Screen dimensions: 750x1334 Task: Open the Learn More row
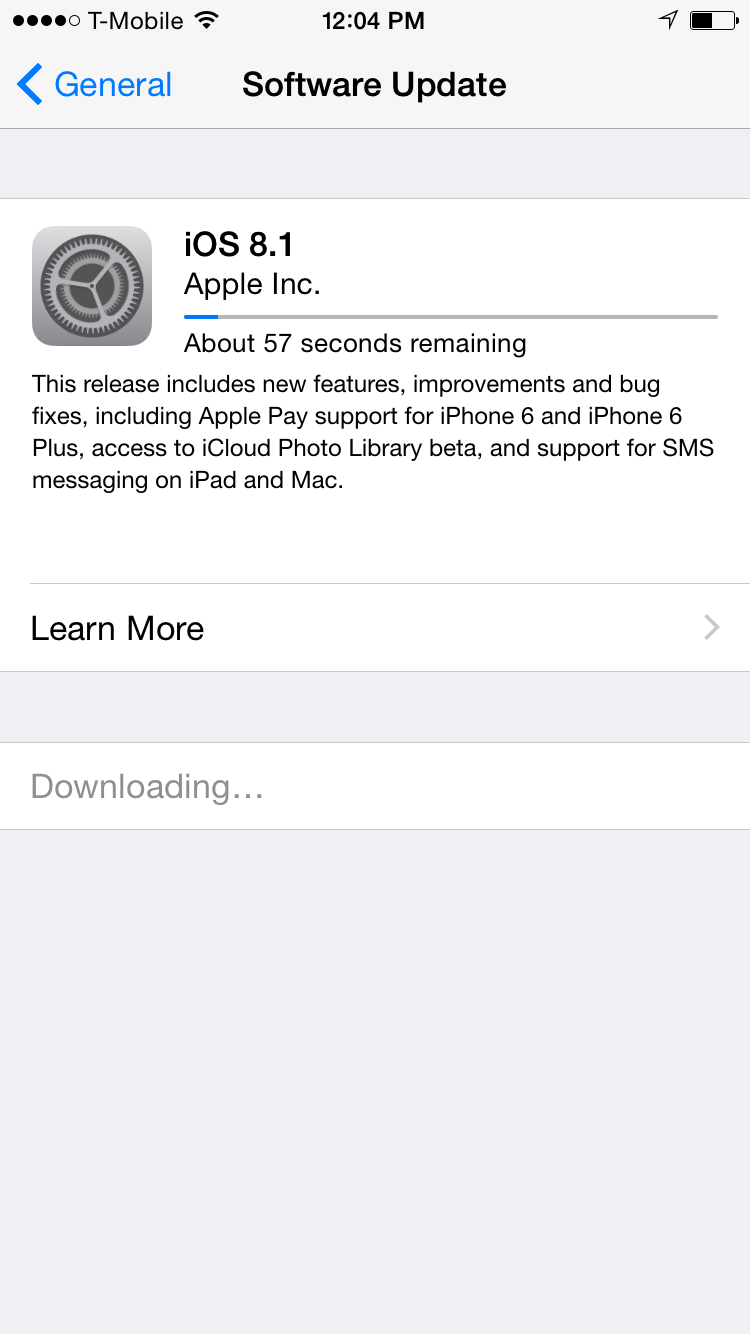pyautogui.click(x=375, y=628)
